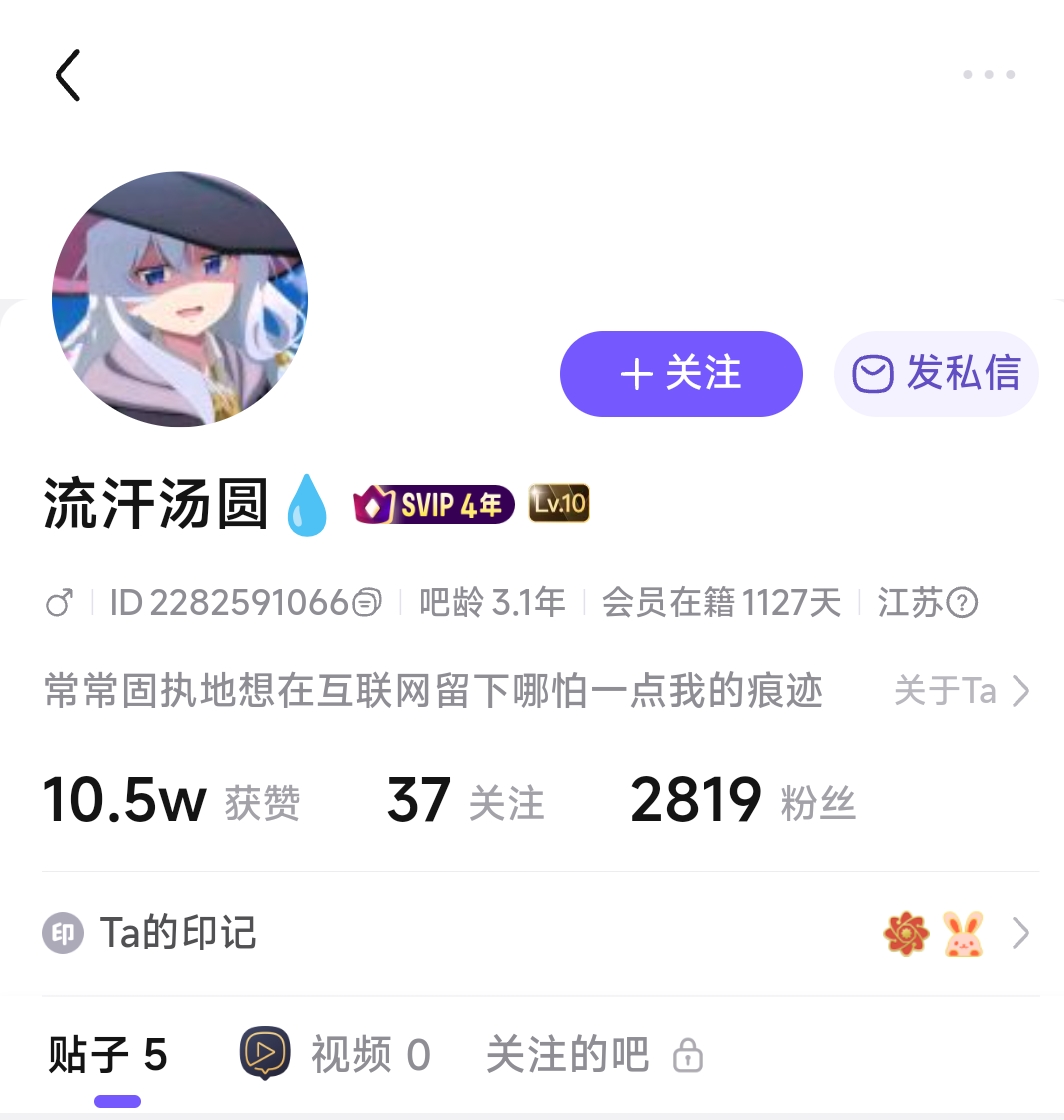Tap the Lv.10 level badge

click(x=559, y=505)
